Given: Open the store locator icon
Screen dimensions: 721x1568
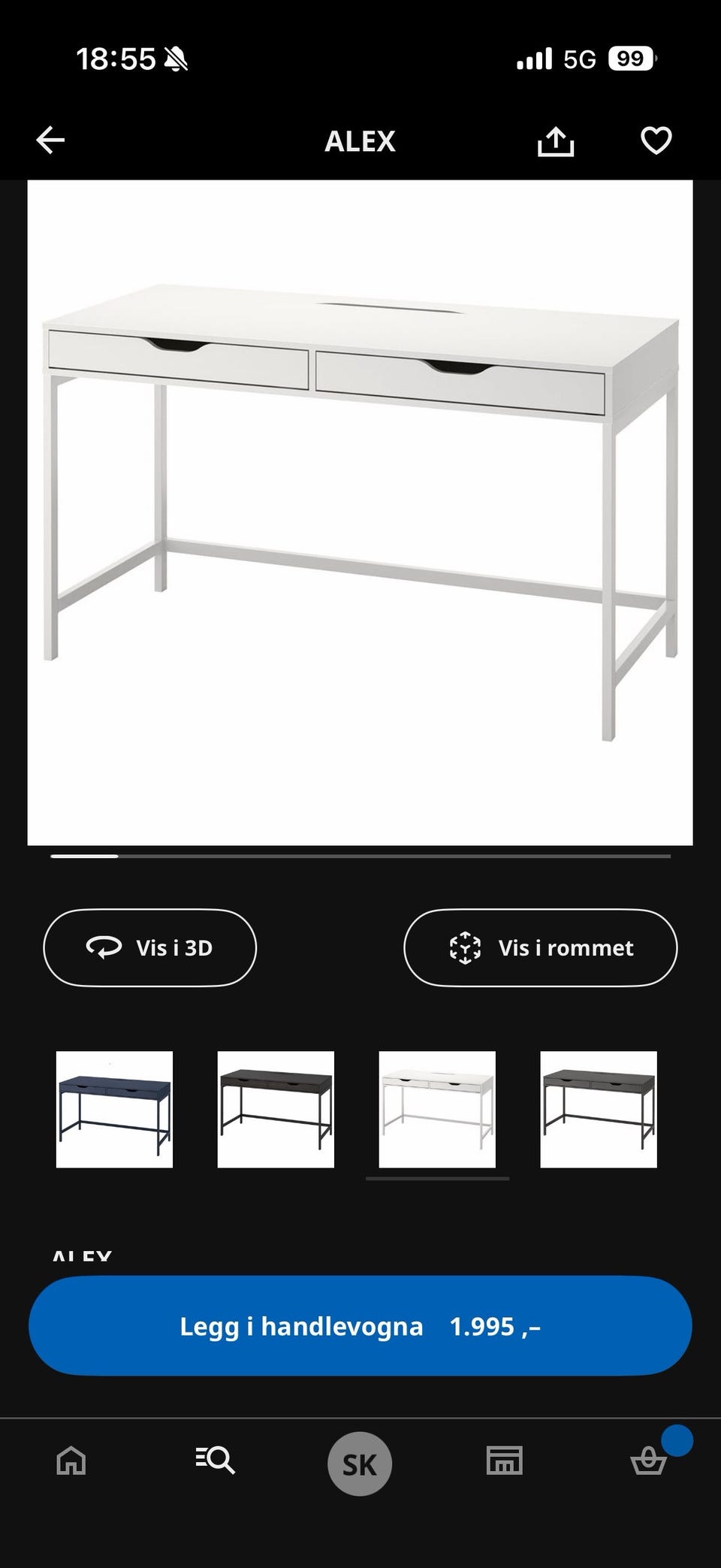Looking at the screenshot, I should (x=504, y=1461).
